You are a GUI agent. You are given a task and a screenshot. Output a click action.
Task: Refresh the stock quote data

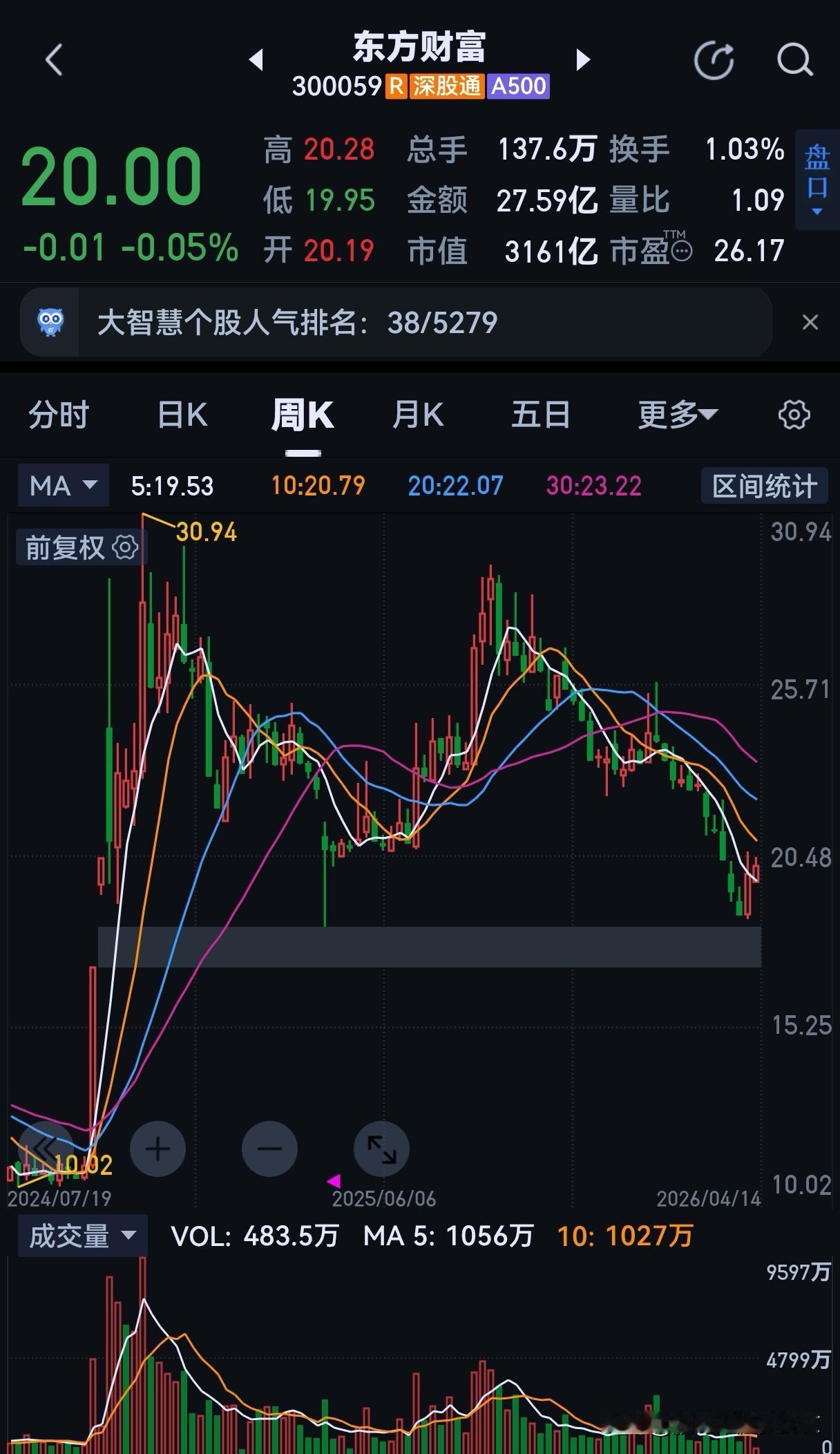(x=715, y=60)
